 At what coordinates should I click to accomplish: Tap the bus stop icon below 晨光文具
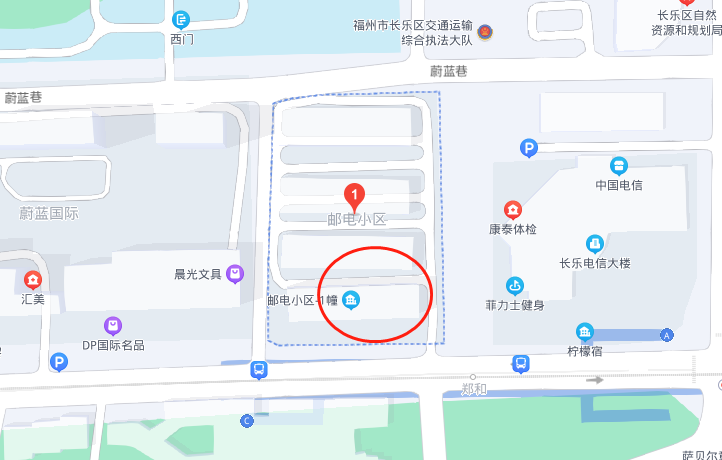tap(259, 370)
